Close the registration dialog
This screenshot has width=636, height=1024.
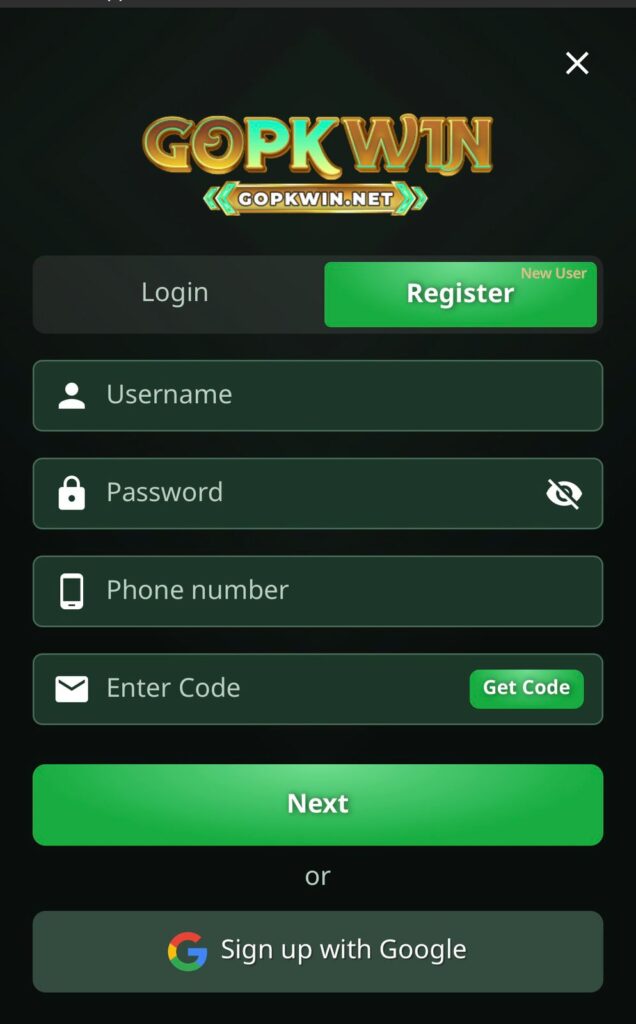(x=577, y=63)
